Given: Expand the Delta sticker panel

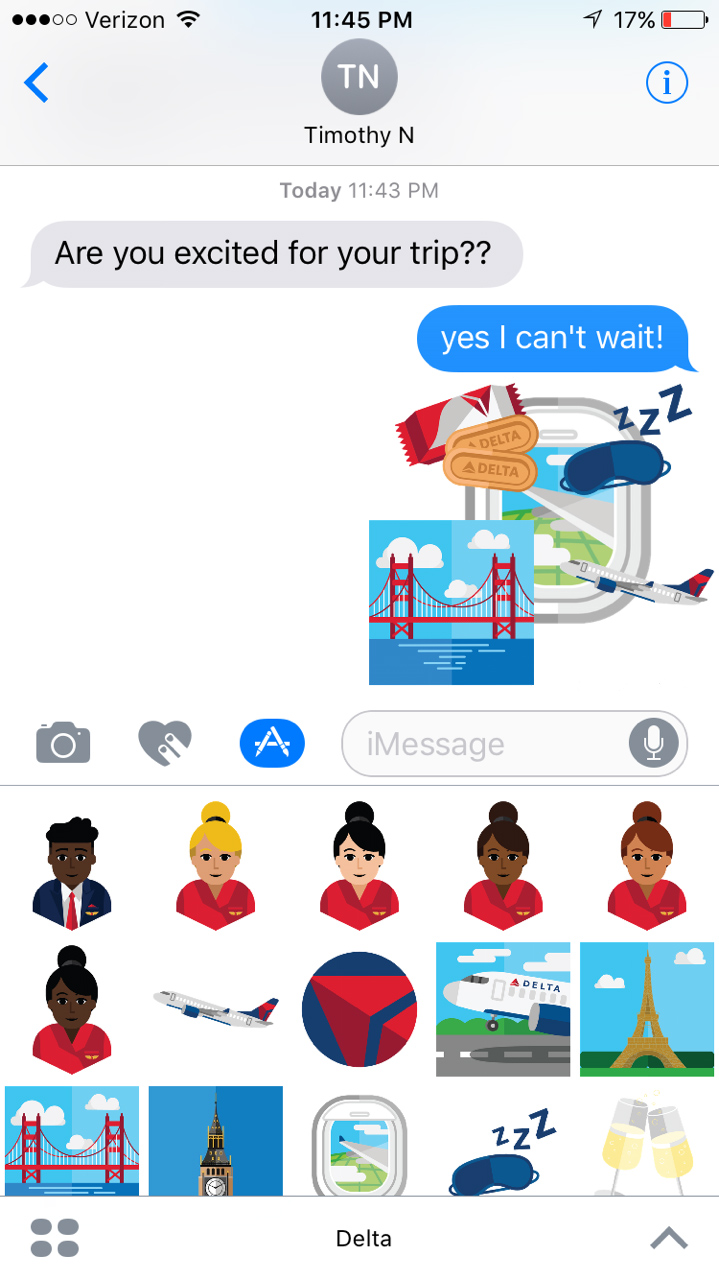Looking at the screenshot, I should click(668, 1238).
